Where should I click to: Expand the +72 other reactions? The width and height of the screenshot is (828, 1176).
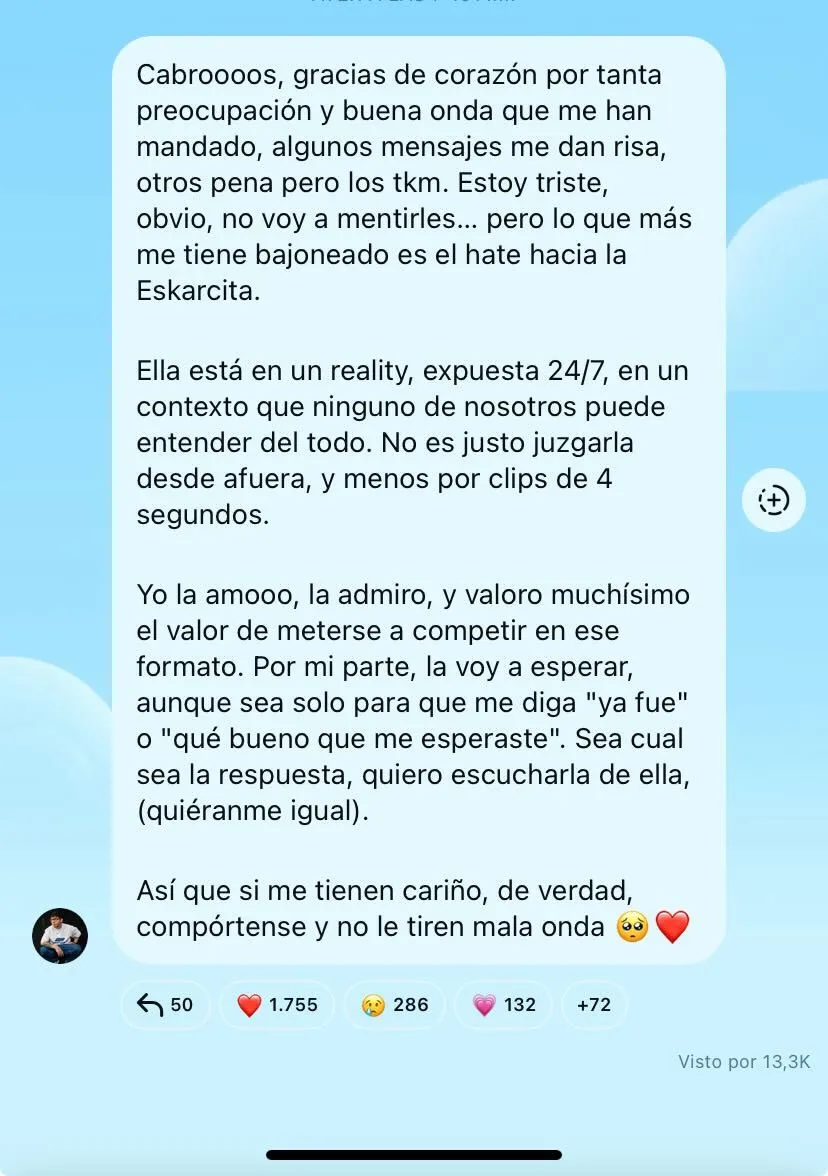pos(594,1005)
